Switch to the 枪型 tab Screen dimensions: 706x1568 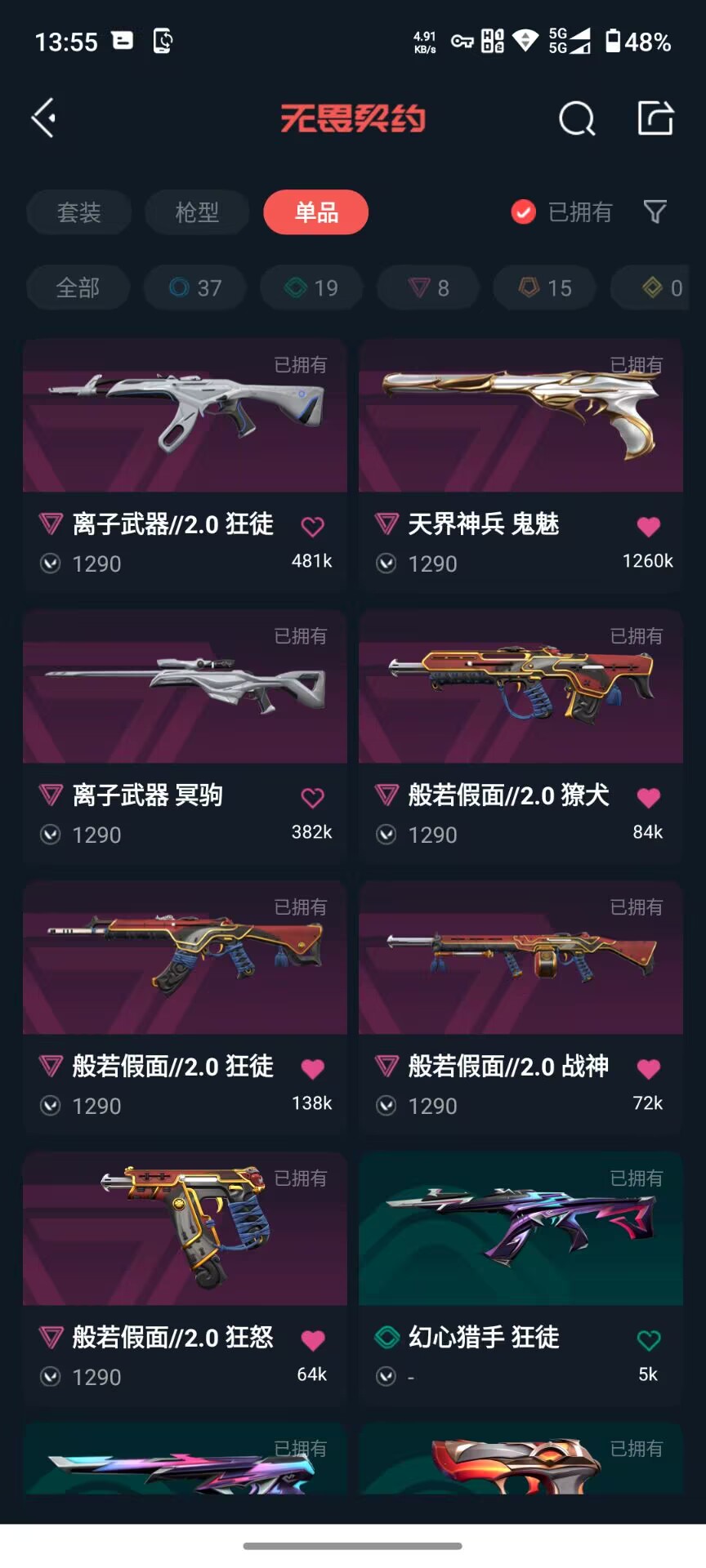click(x=197, y=212)
